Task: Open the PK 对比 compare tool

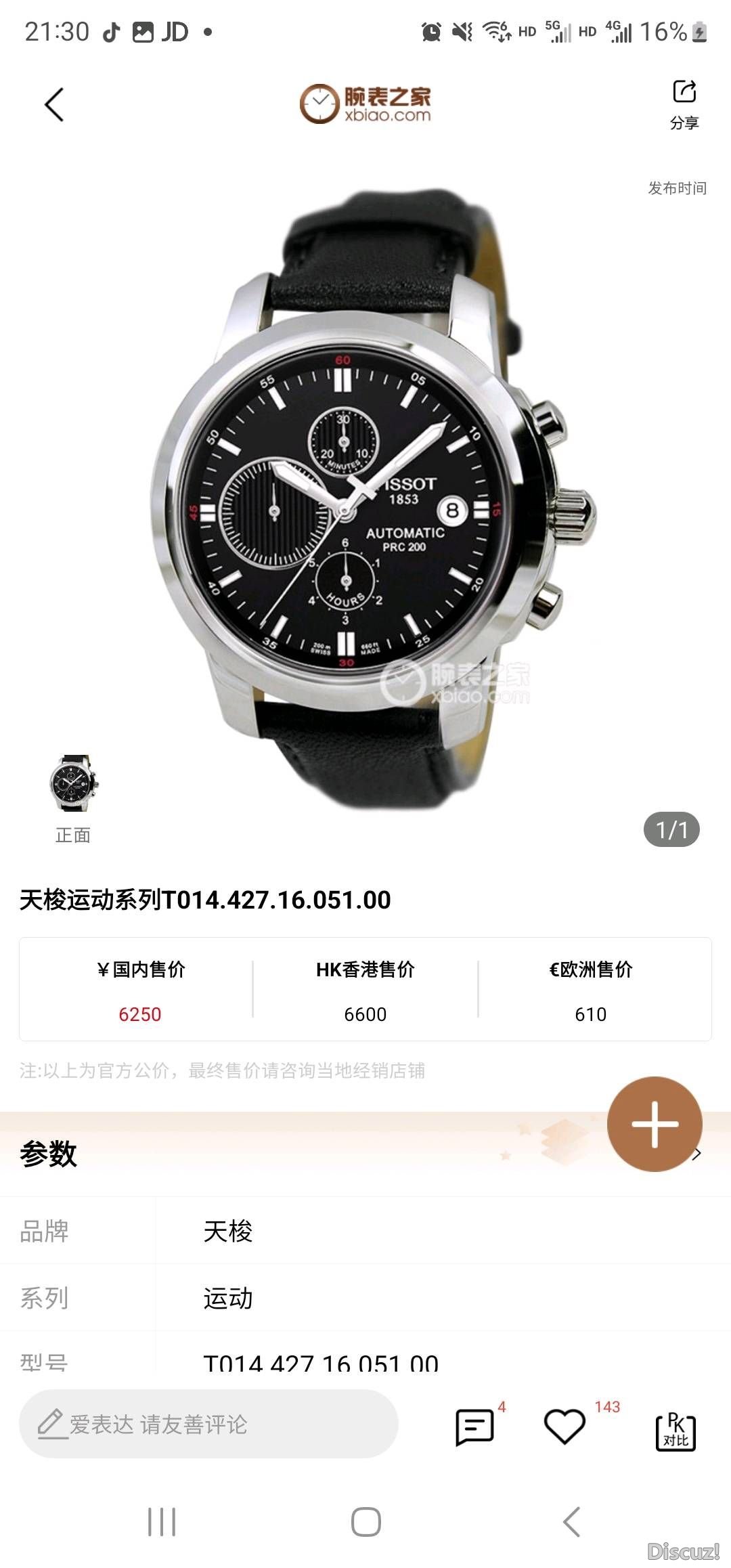Action: click(x=675, y=1430)
